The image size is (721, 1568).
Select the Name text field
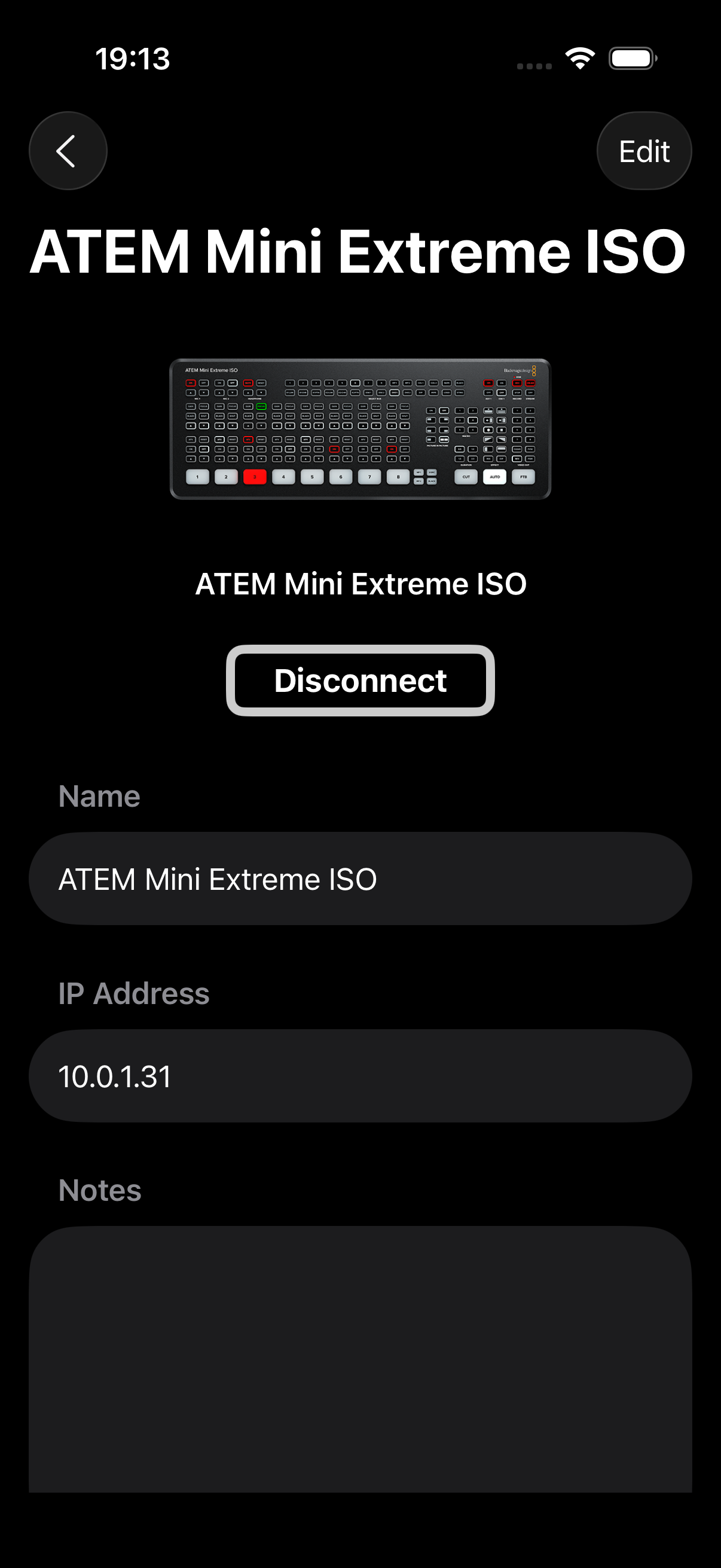[360, 879]
